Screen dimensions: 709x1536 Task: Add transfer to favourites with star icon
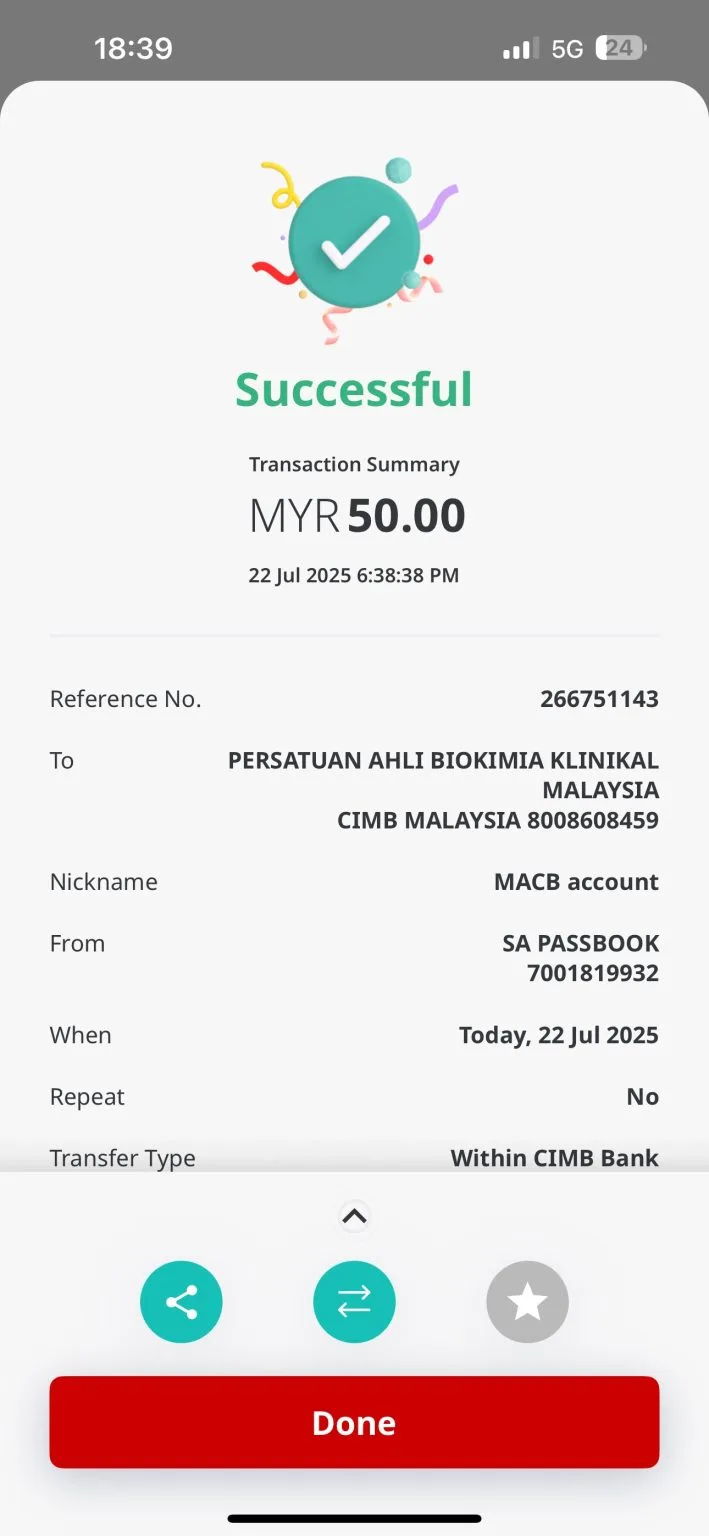[x=527, y=1302]
